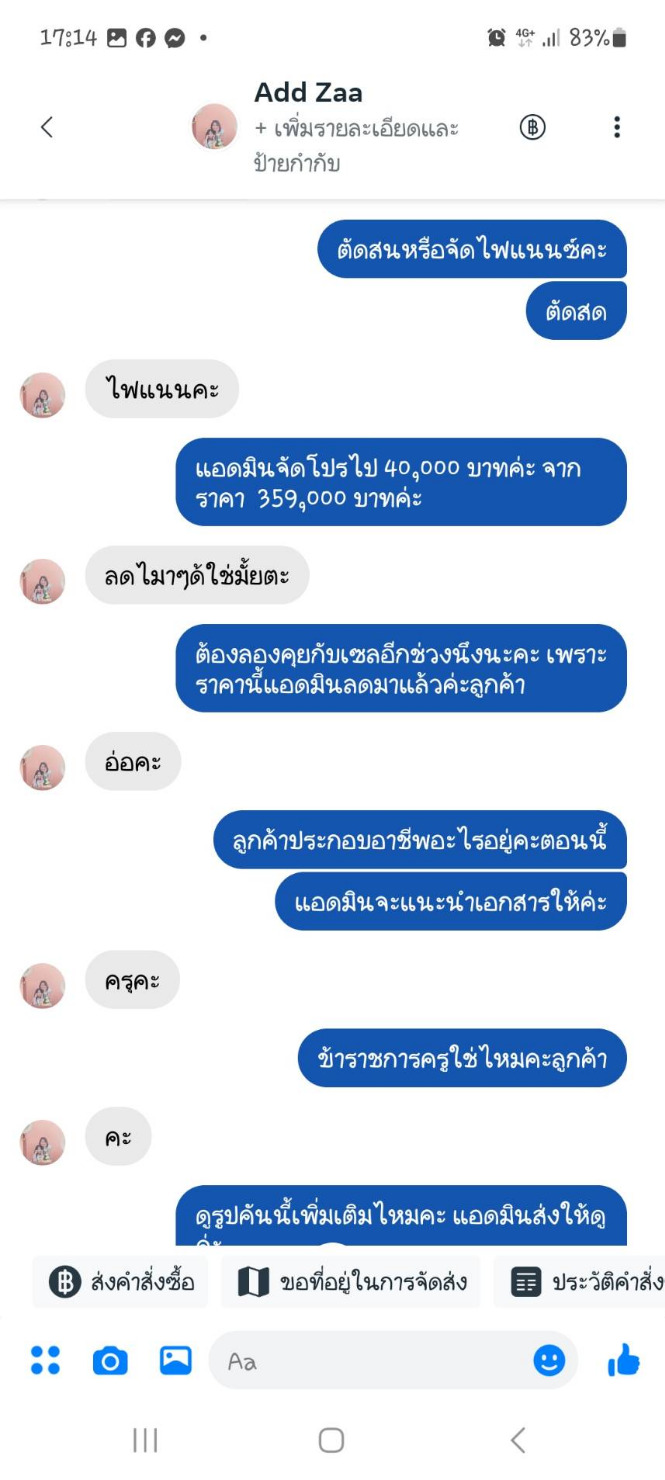Go back from the Add Zaa chat
This screenshot has height=1480, width=665.
click(46, 127)
